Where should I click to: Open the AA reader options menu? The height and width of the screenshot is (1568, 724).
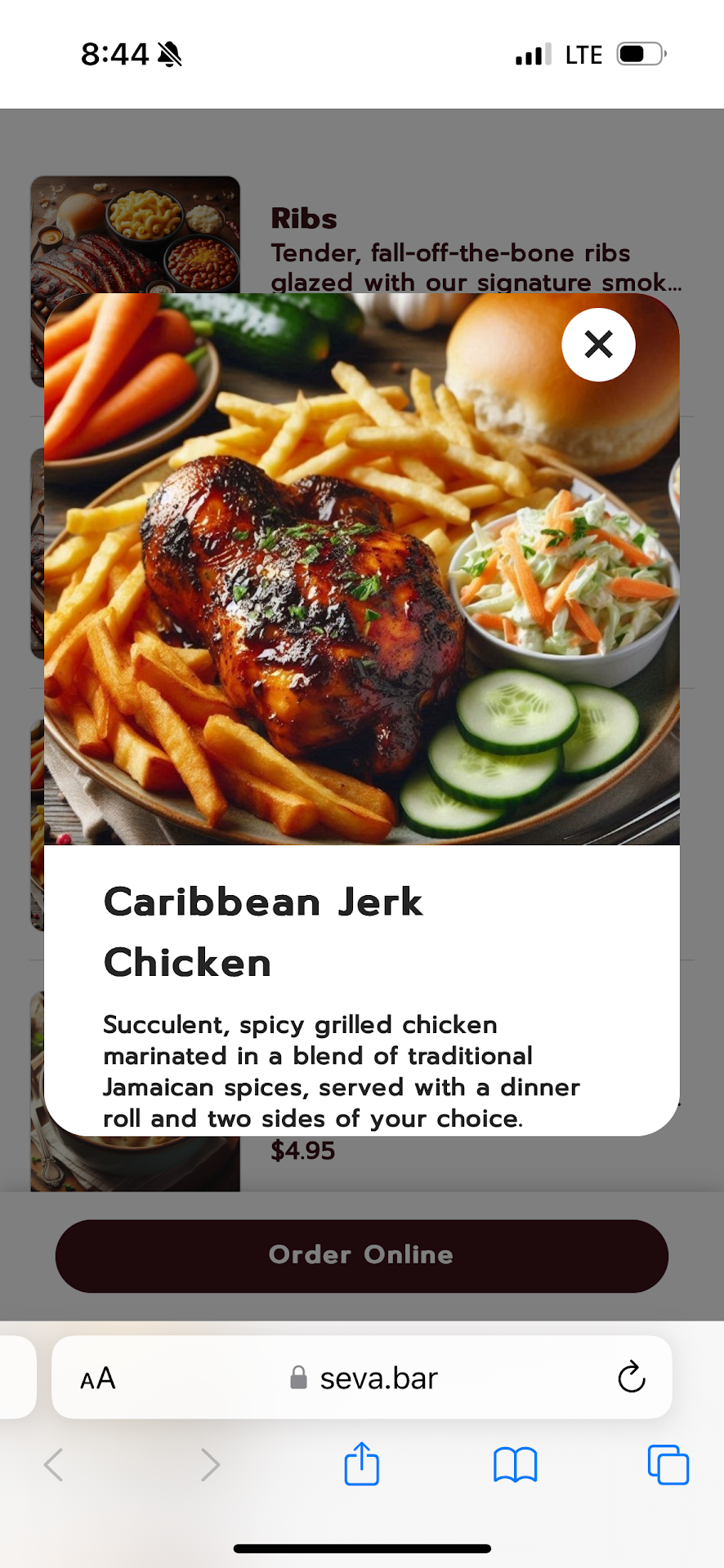click(x=98, y=1379)
